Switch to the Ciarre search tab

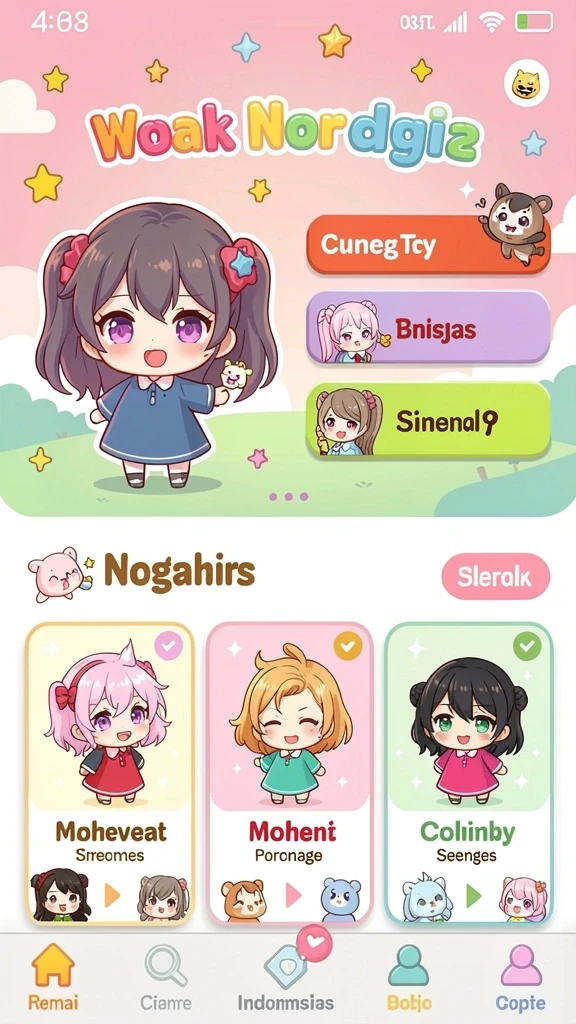[166, 977]
